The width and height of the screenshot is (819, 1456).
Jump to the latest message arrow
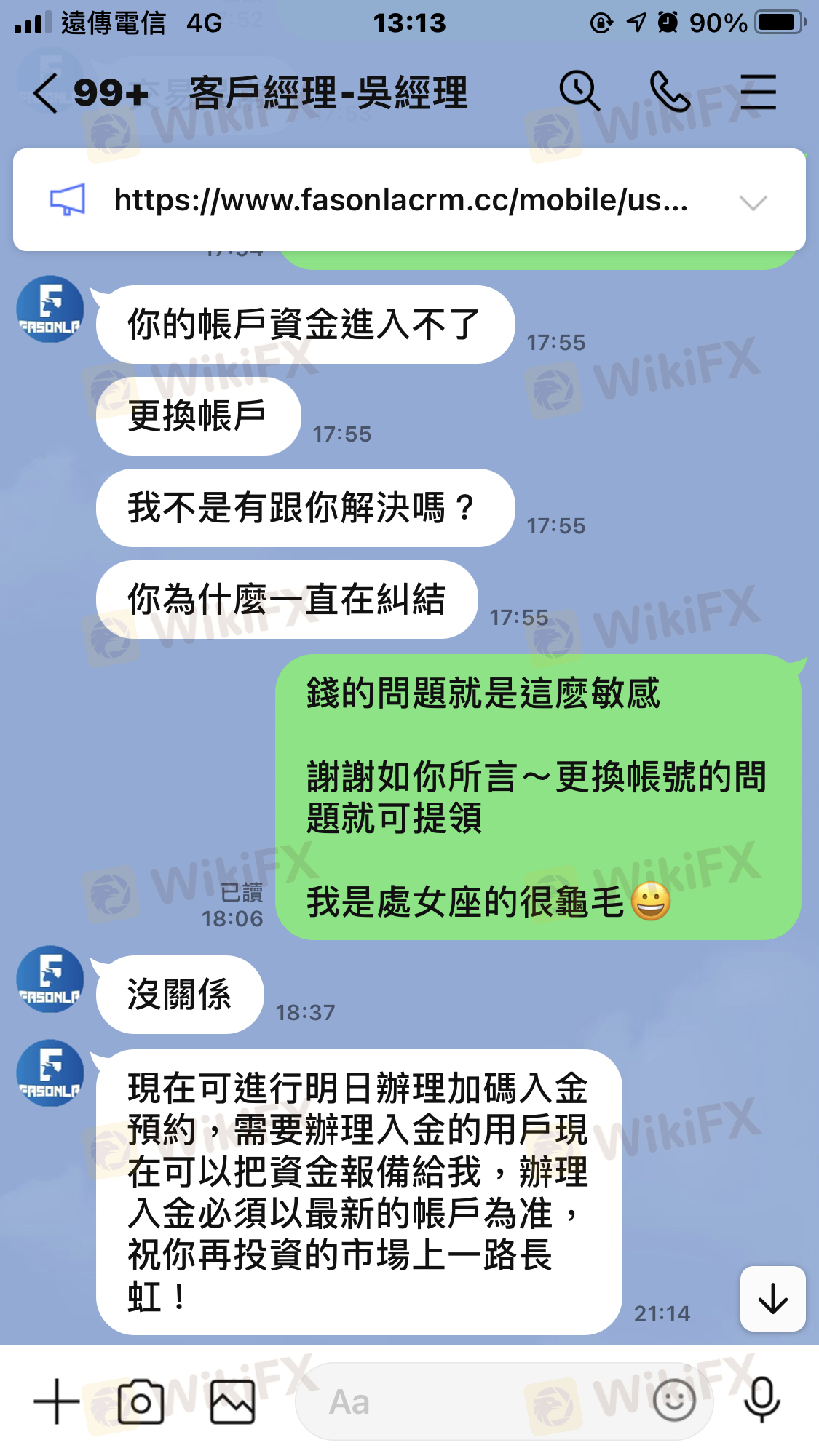pos(772,1299)
